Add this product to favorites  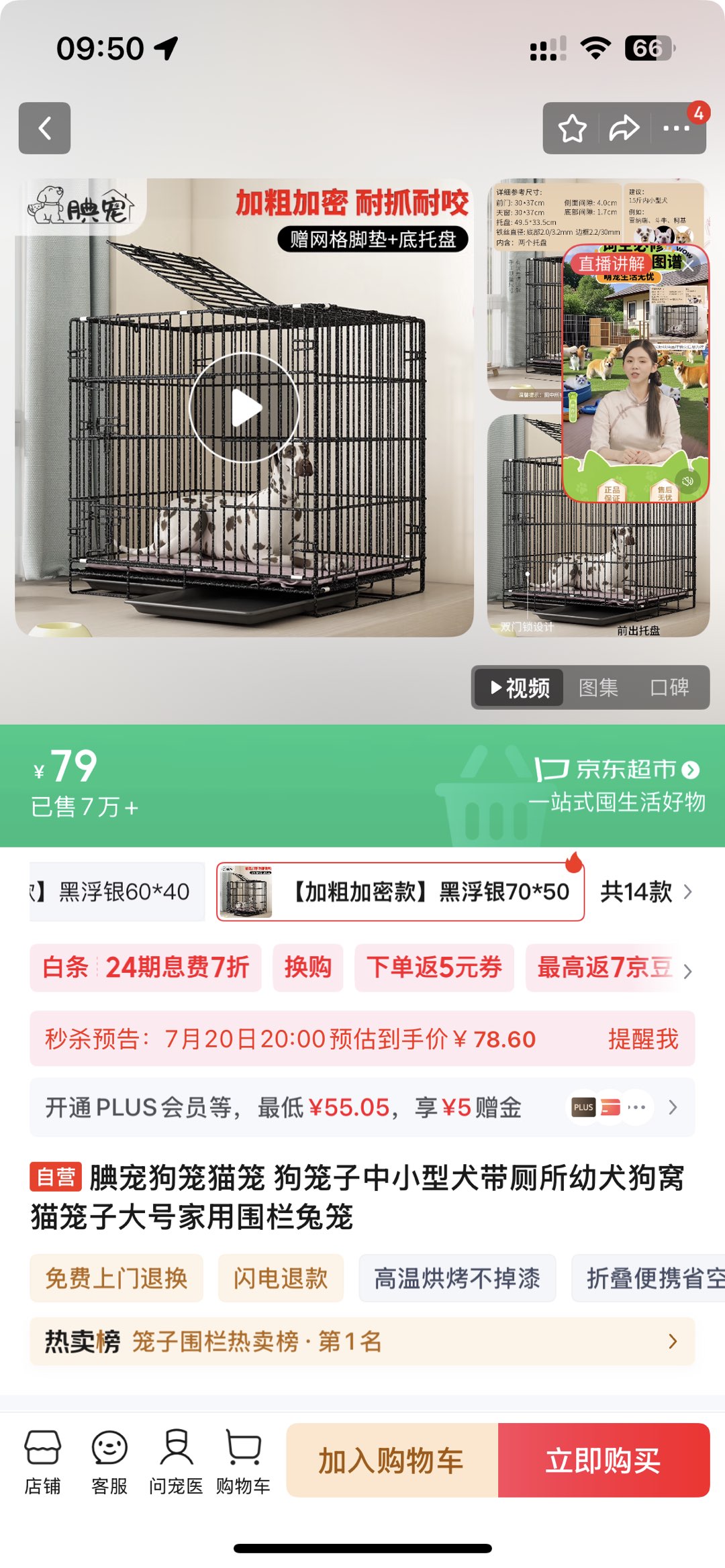[x=572, y=128]
